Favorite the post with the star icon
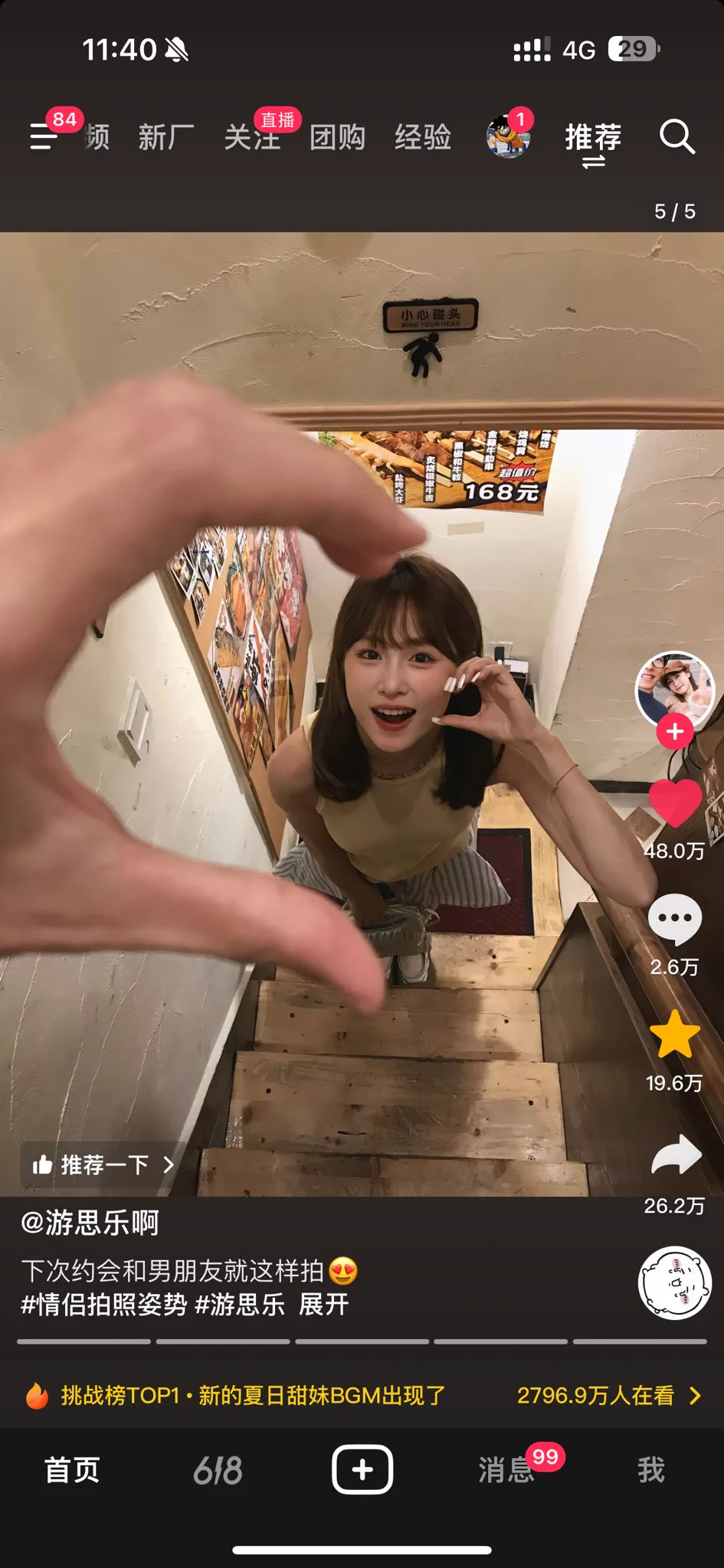This screenshot has width=724, height=1568. coord(675,1034)
